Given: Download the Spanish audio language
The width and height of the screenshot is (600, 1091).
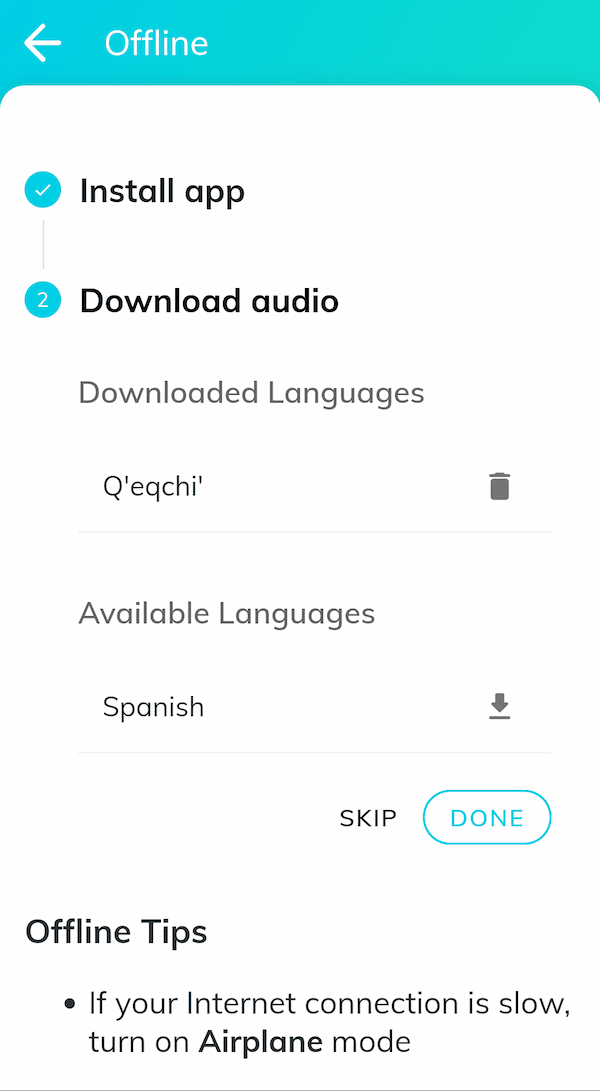Looking at the screenshot, I should (x=499, y=706).
